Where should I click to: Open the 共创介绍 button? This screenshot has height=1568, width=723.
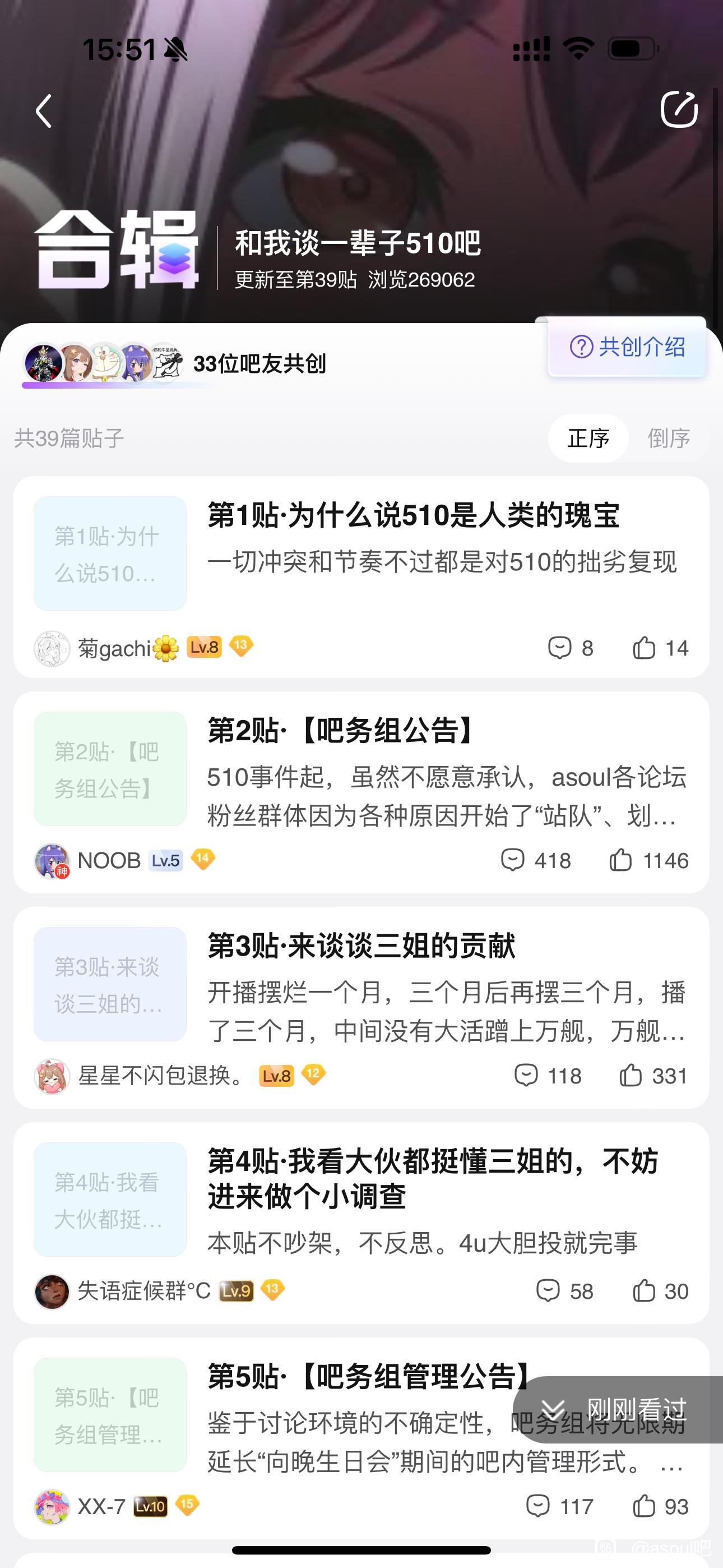click(x=627, y=347)
